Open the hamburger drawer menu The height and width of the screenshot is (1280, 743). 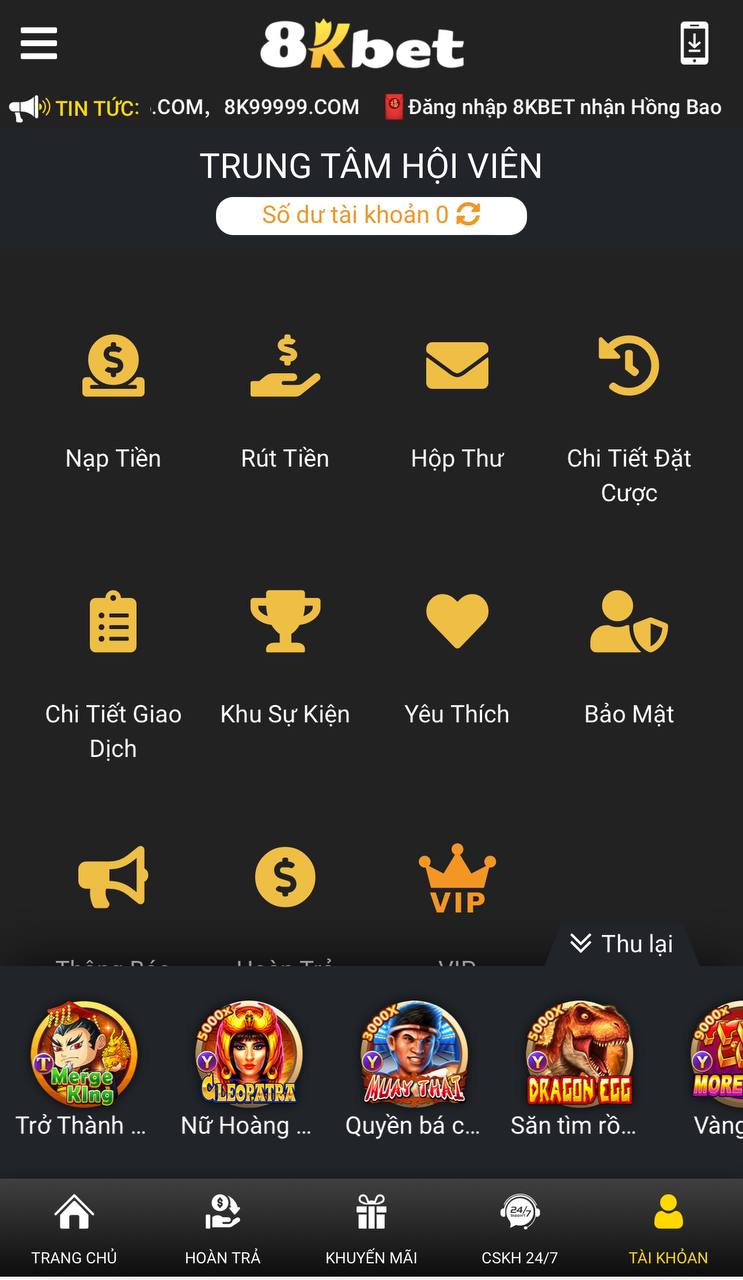(x=39, y=44)
